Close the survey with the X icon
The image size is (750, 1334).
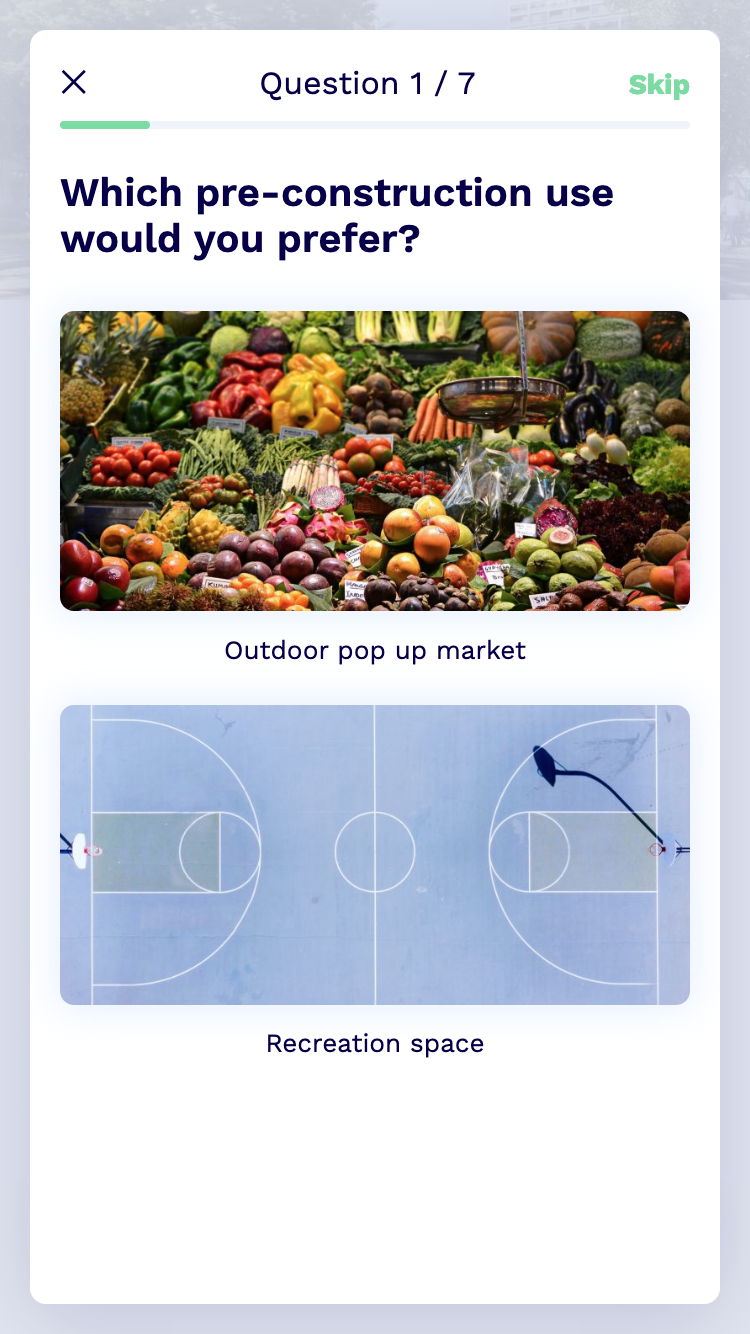[74, 83]
